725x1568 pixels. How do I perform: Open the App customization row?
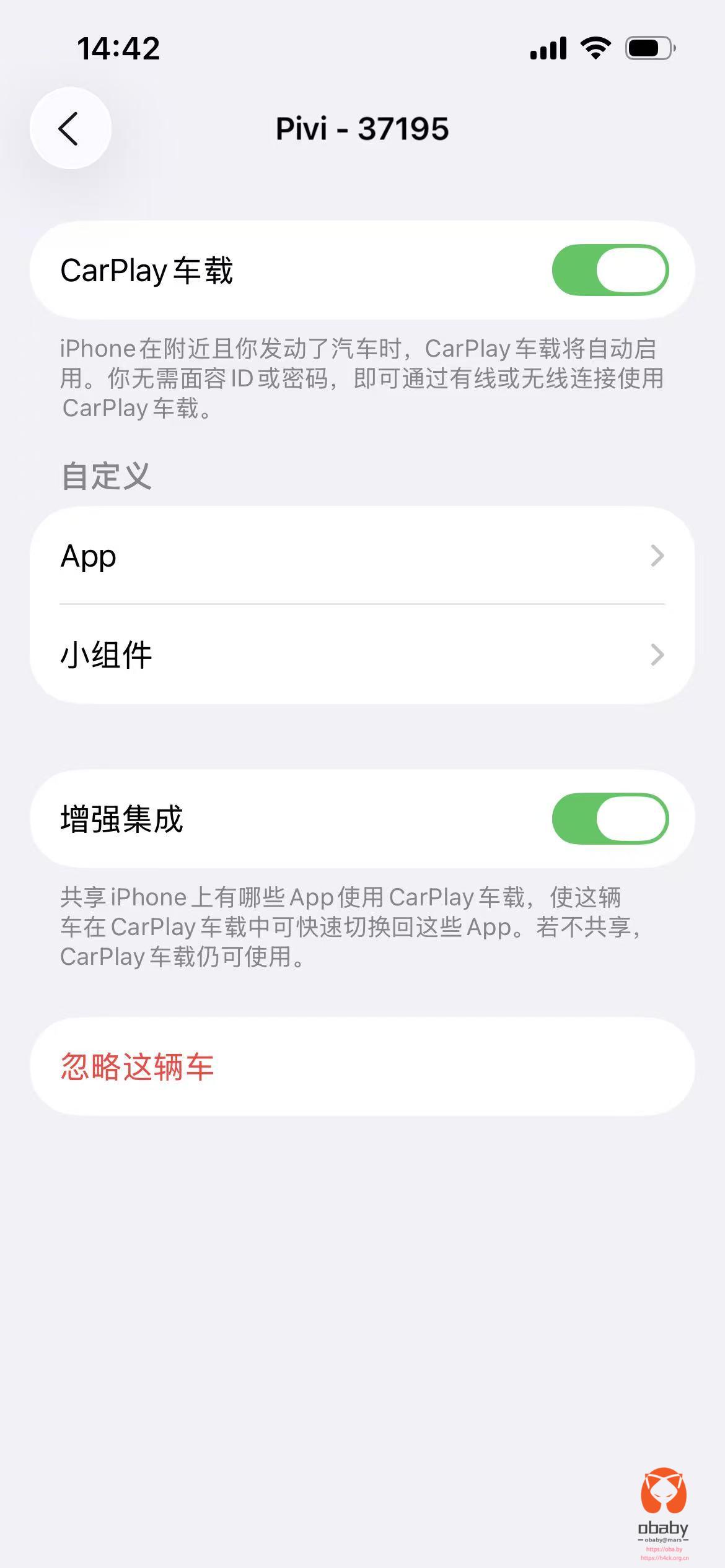click(362, 555)
